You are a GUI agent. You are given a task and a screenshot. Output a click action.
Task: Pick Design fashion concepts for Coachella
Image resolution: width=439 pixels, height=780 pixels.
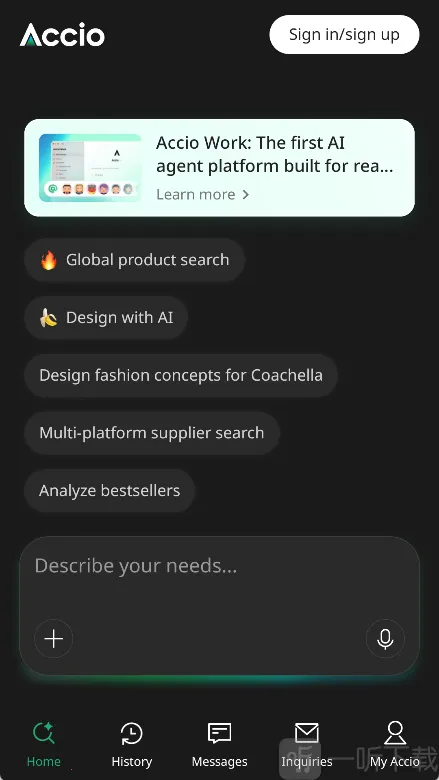(x=181, y=375)
